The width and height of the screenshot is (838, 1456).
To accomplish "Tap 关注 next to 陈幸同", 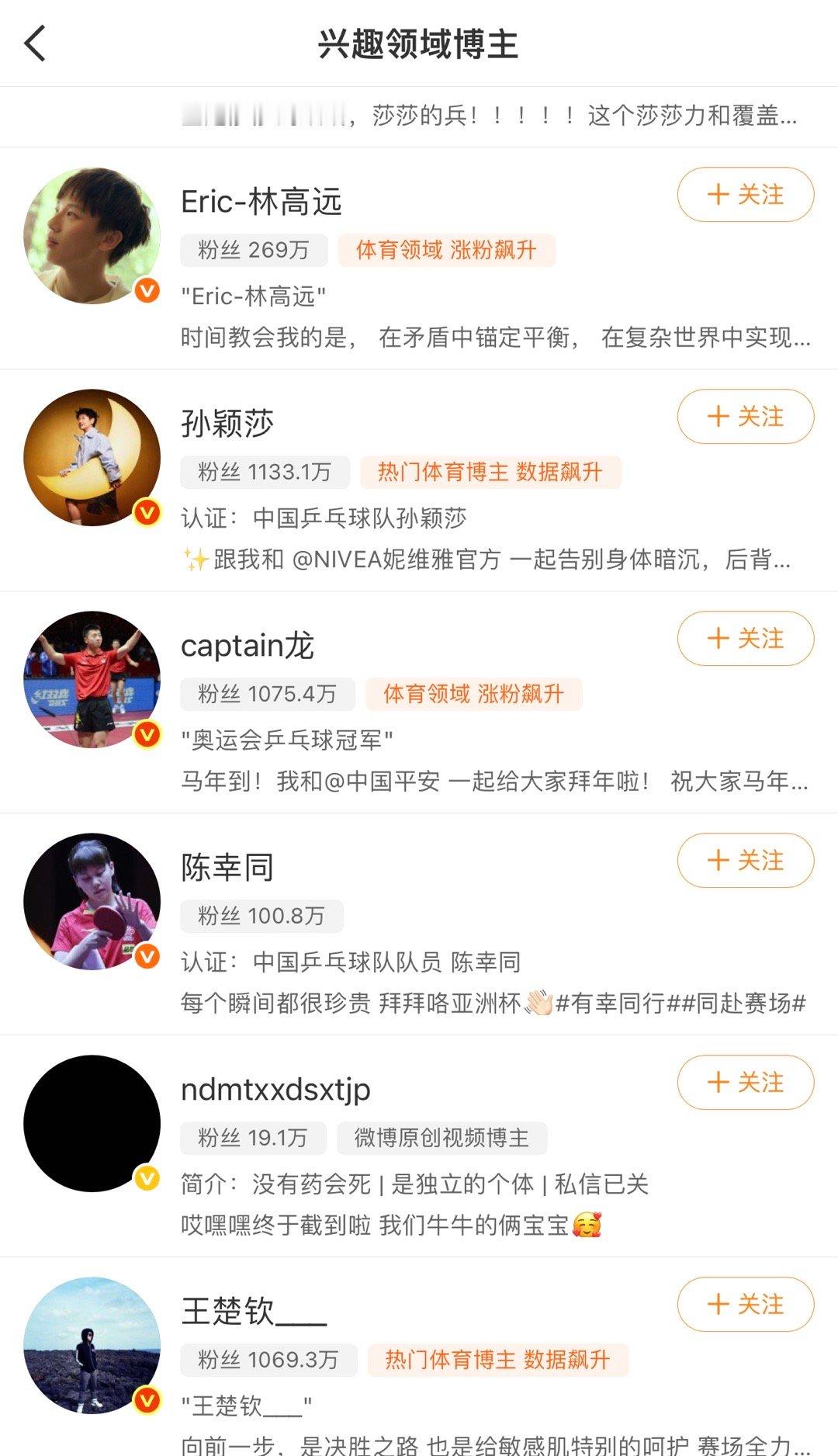I will click(x=744, y=861).
